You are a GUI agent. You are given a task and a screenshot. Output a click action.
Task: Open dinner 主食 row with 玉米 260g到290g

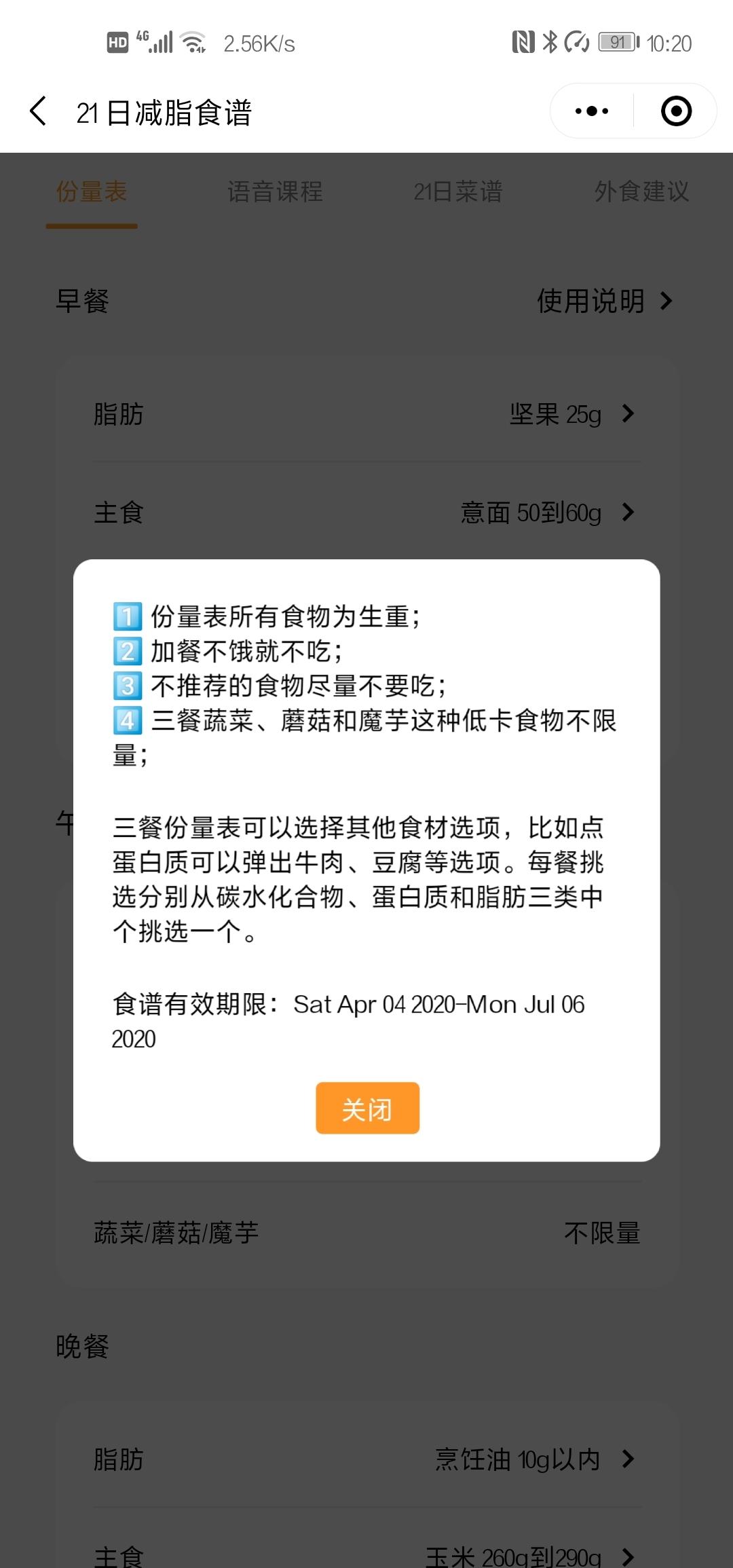pos(366,1554)
